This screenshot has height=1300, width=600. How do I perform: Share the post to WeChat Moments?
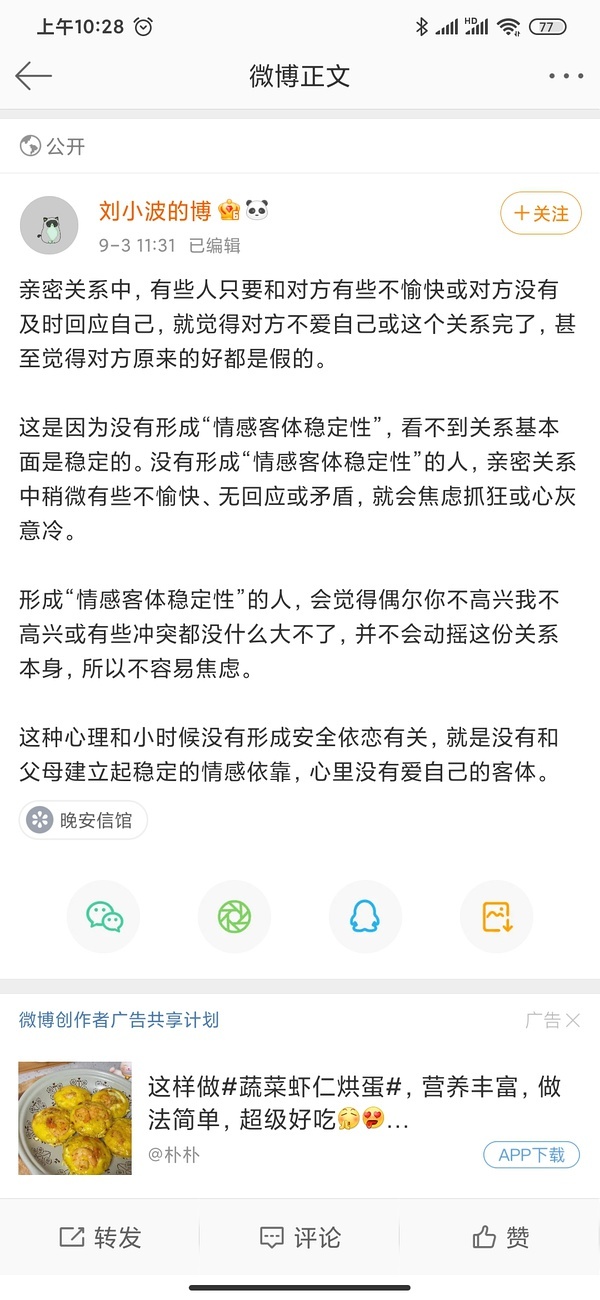tap(235, 916)
